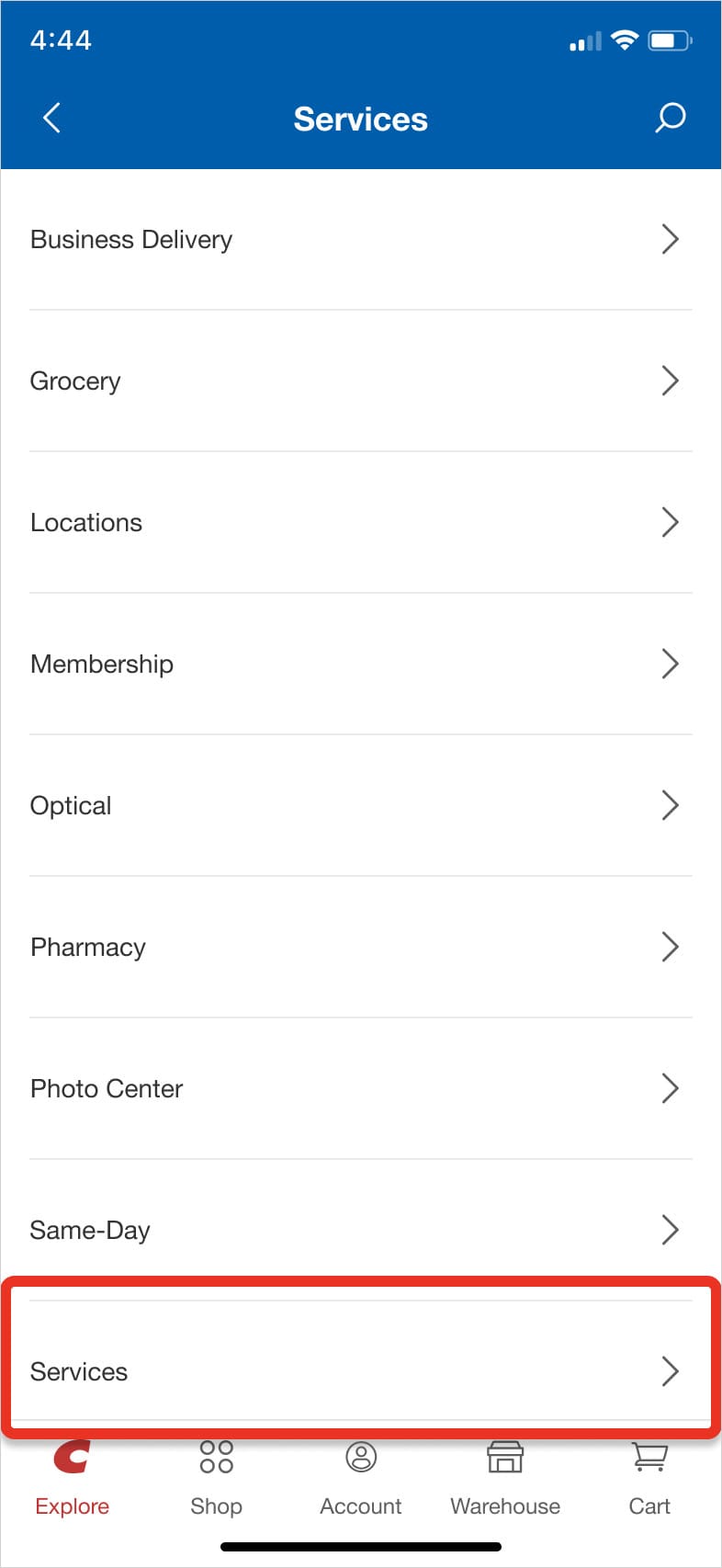The image size is (722, 1568).
Task: Open the search magnifier icon
Action: pyautogui.click(x=670, y=118)
